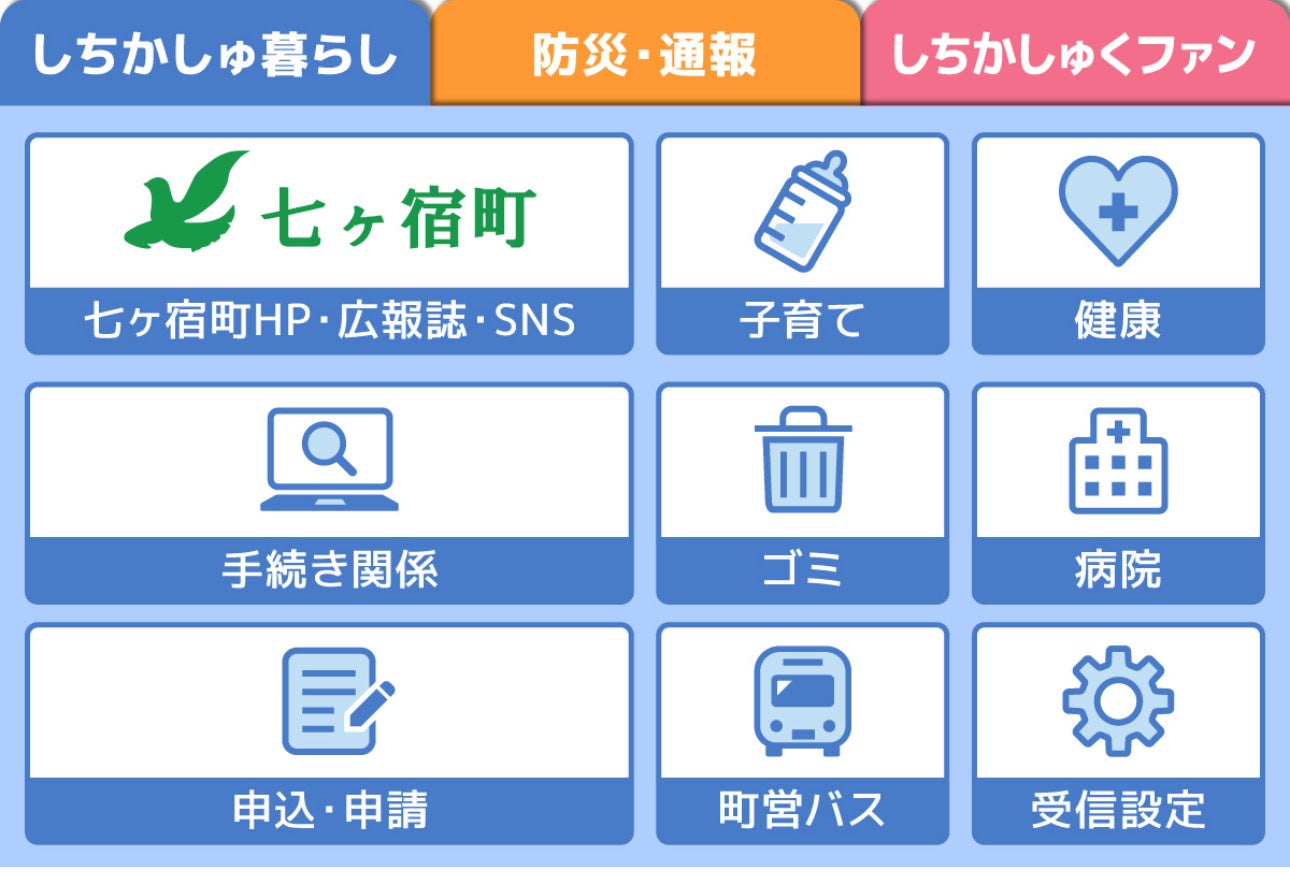Open the 手続き関係 tile
The width and height of the screenshot is (1290, 873).
pyautogui.click(x=329, y=493)
